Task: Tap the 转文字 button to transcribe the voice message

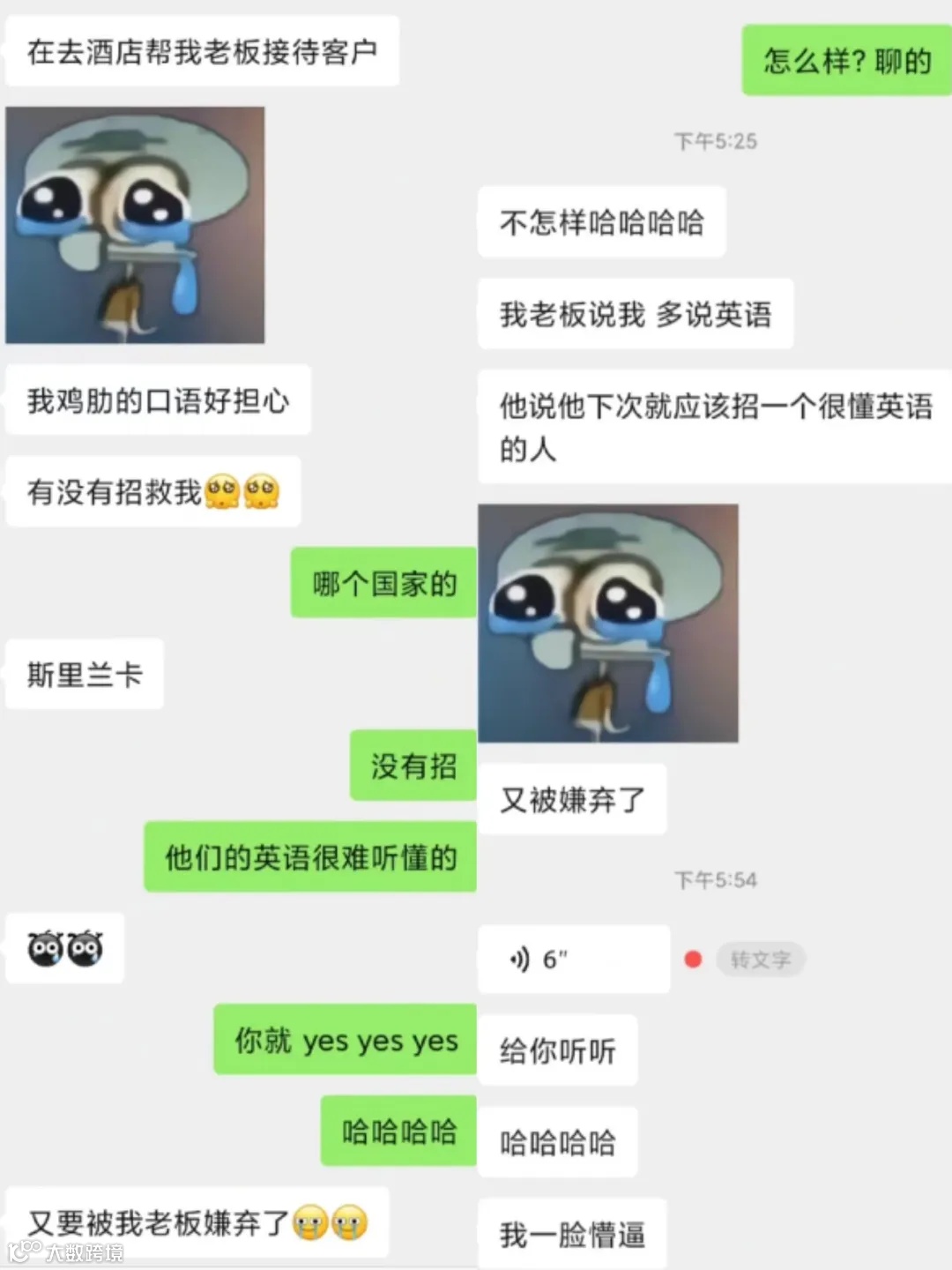Action: click(760, 960)
